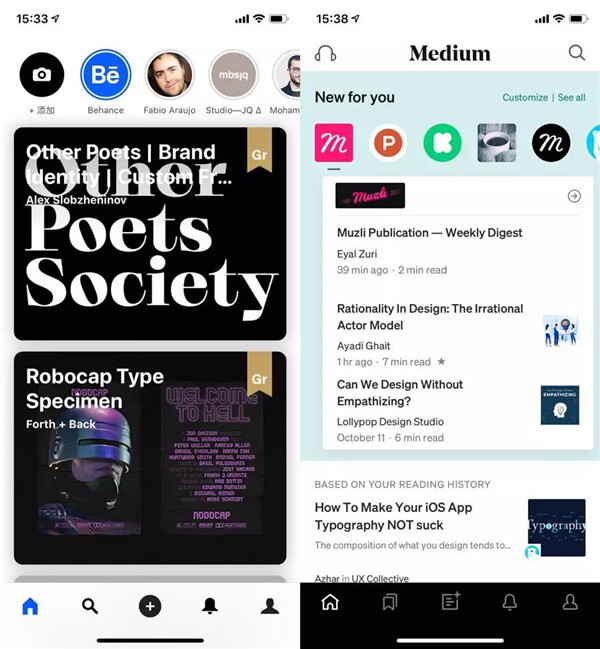Open the iOS App Typography article
The height and width of the screenshot is (649, 600).
tap(393, 516)
